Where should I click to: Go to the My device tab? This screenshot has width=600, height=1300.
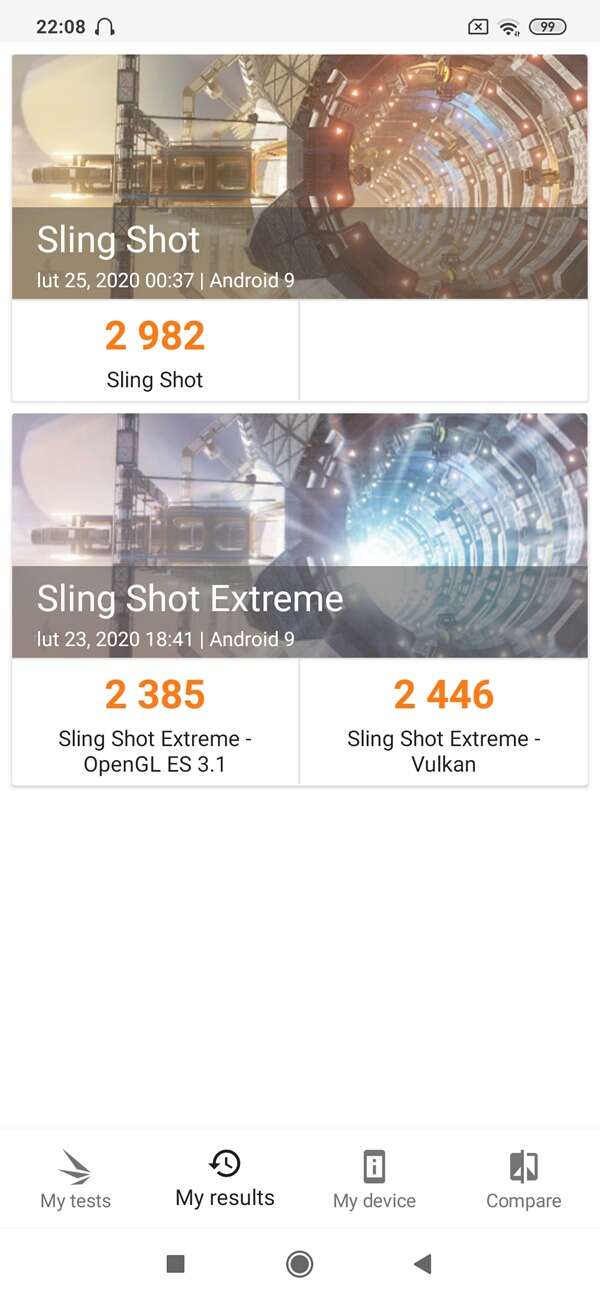(374, 1180)
